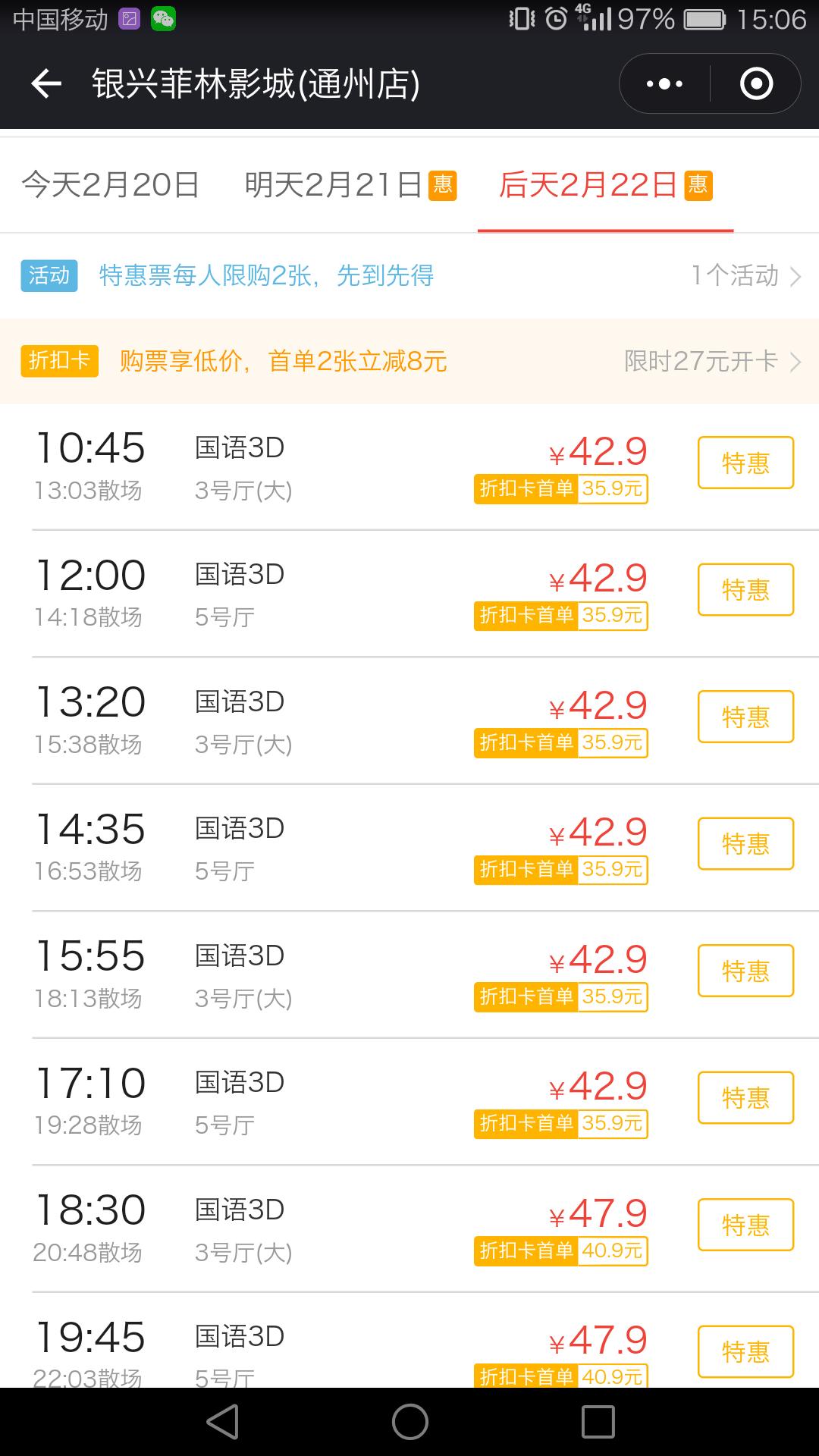Click the 惠 badge next to 后天2月22日

[697, 184]
